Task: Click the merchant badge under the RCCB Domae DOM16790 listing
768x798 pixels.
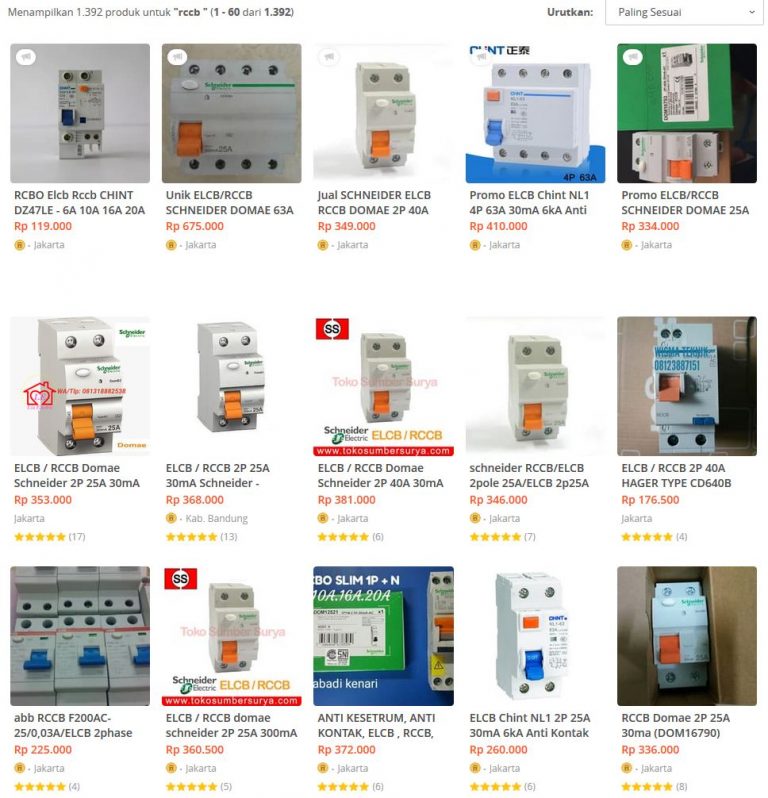Action: coord(626,768)
